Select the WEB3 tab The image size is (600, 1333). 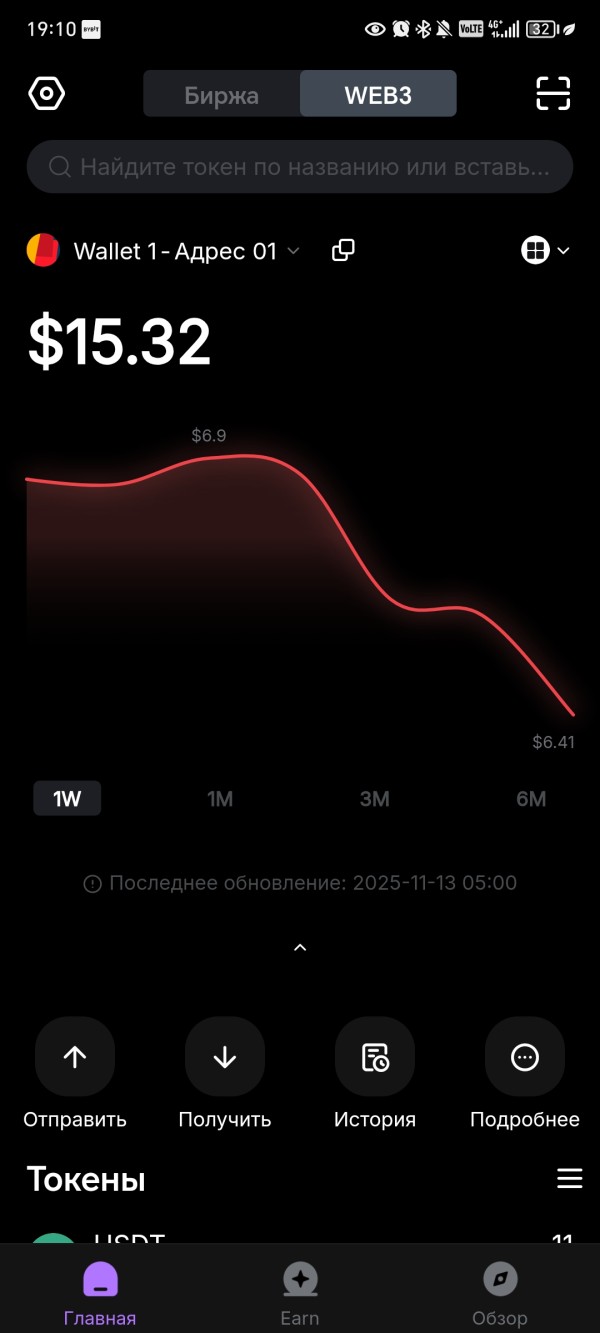[x=378, y=96]
